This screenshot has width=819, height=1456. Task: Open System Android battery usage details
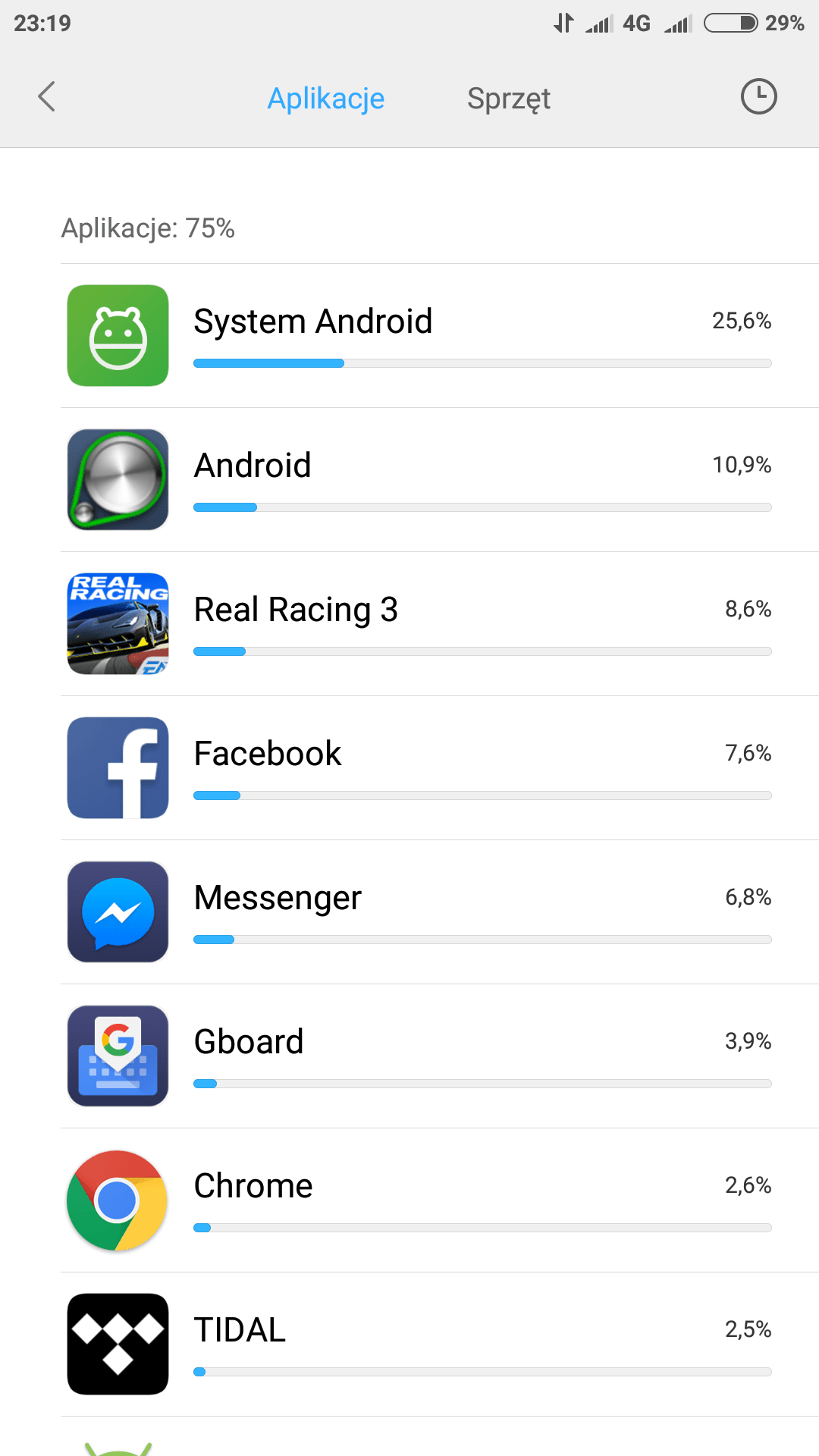[x=440, y=336]
